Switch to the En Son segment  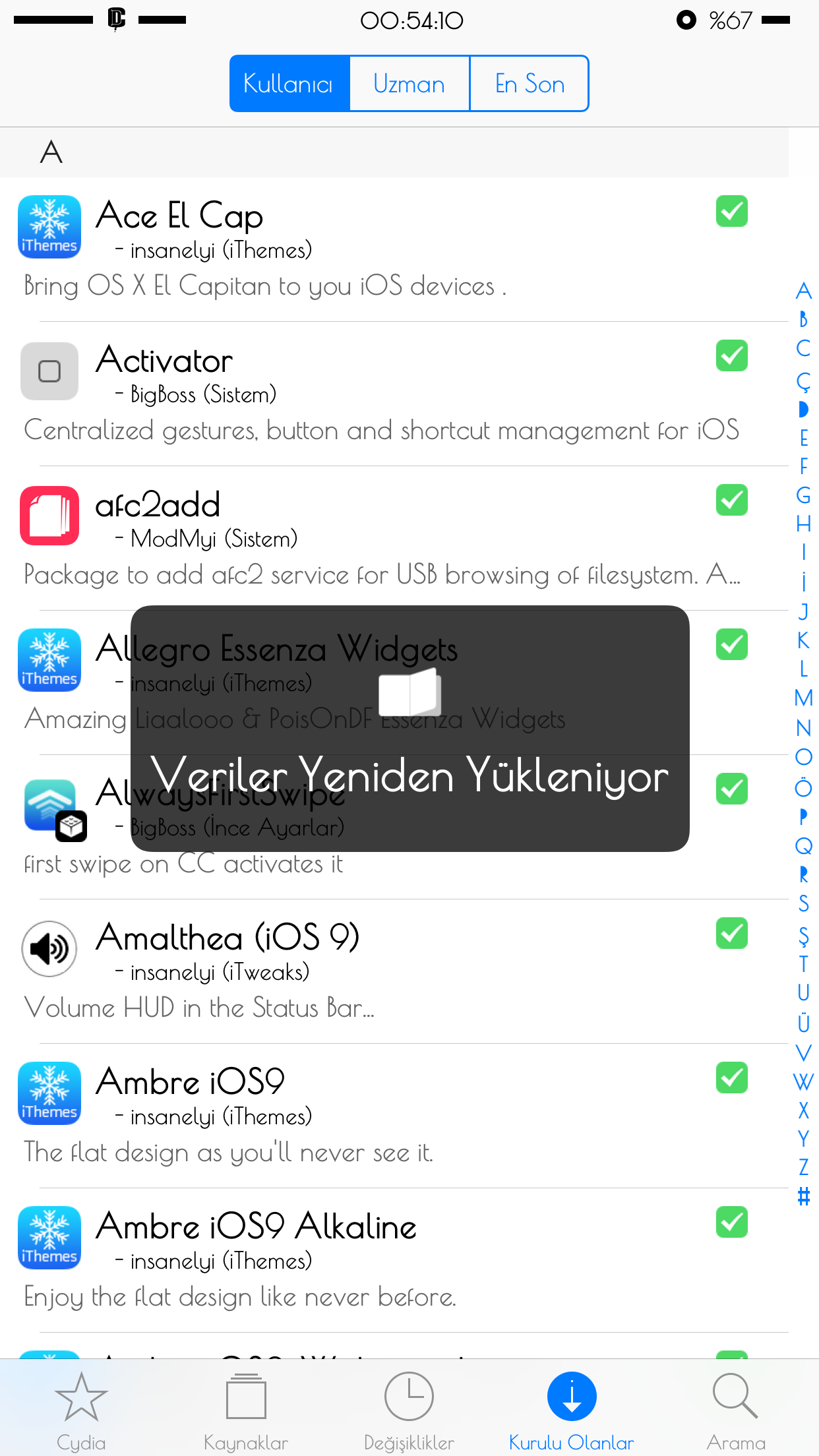pyautogui.click(x=529, y=84)
